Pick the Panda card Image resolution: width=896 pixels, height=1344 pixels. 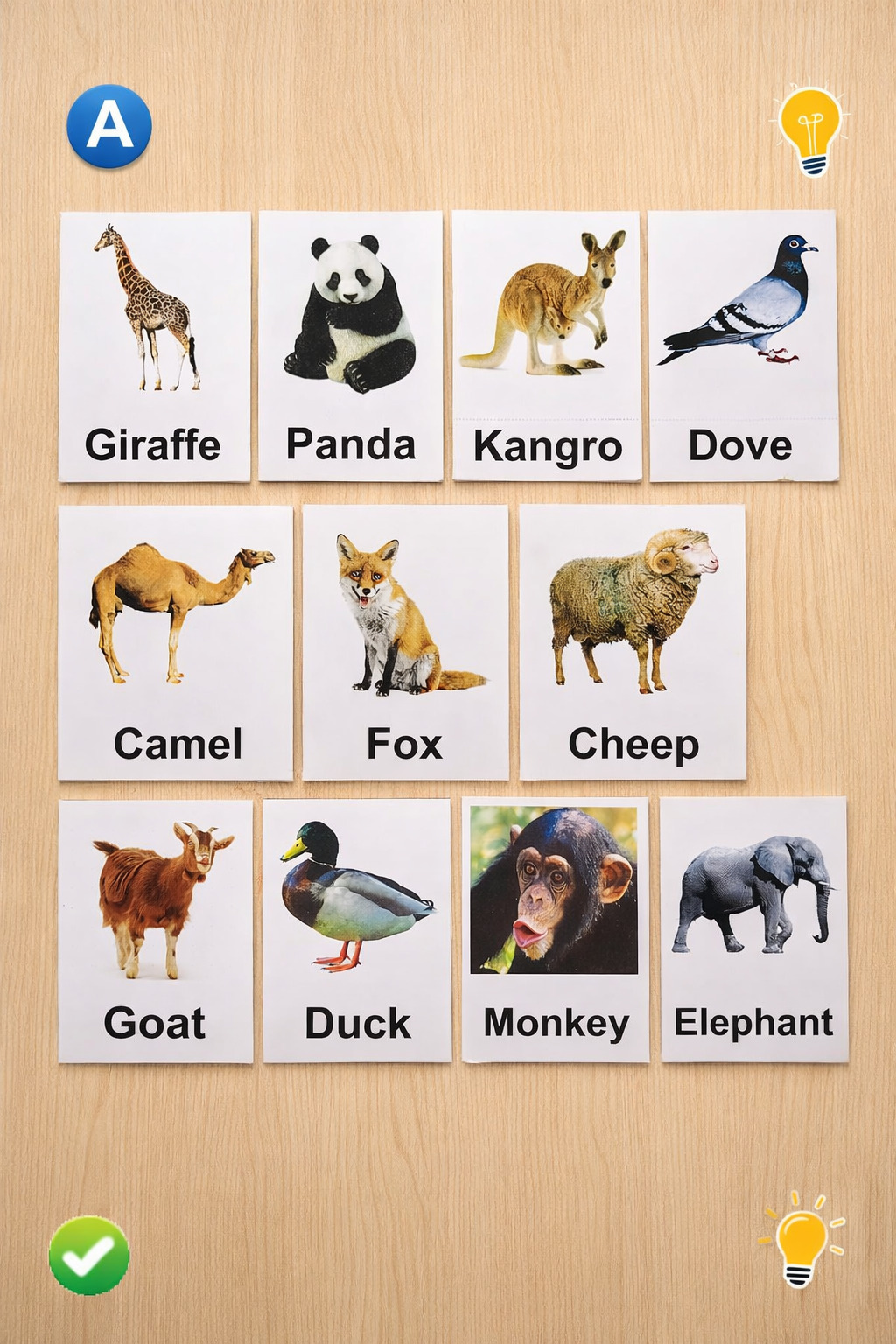coord(351,346)
